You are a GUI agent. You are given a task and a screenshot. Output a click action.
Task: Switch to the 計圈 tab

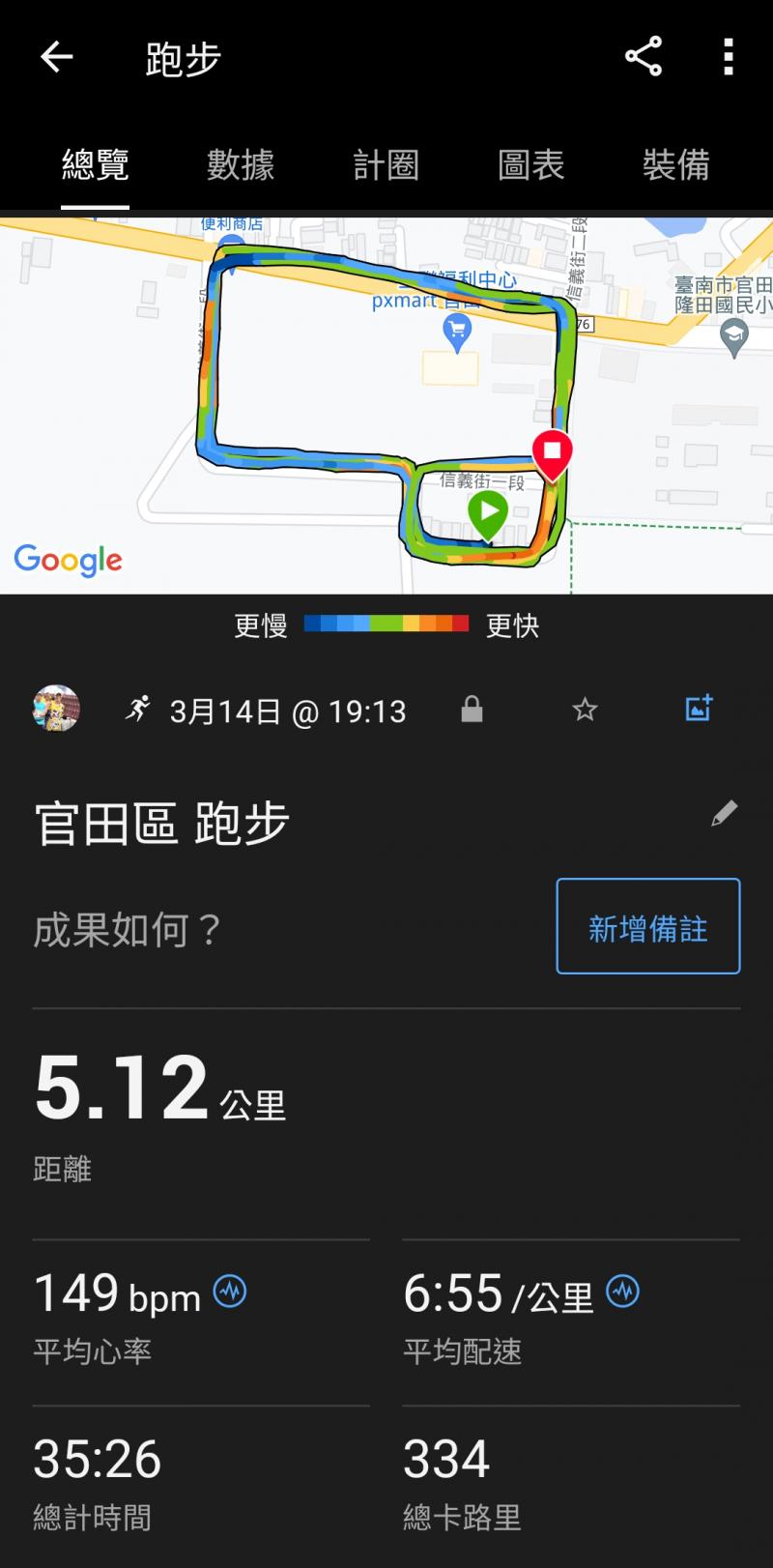tap(386, 164)
